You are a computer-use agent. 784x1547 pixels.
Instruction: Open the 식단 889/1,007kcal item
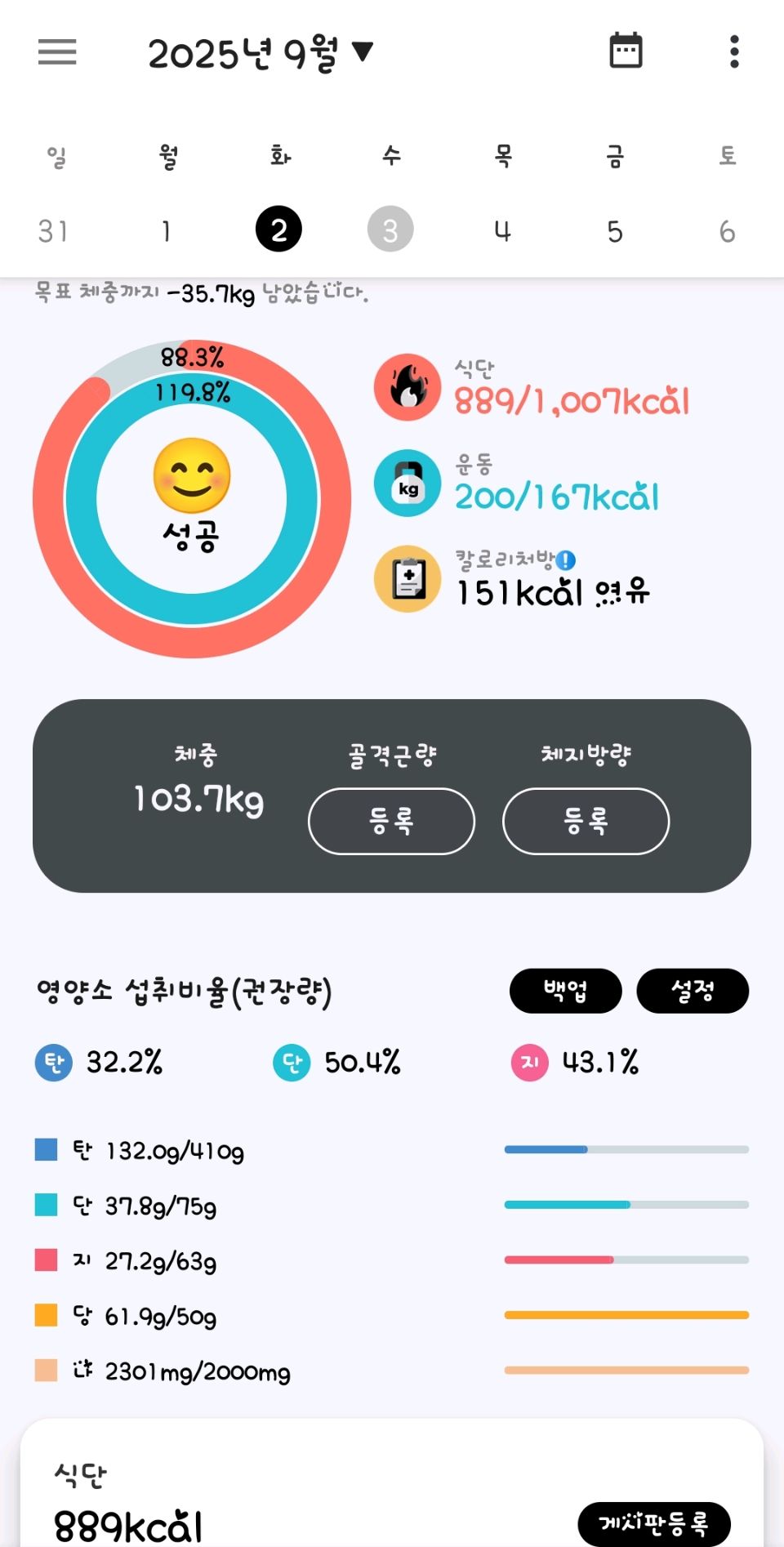point(532,387)
